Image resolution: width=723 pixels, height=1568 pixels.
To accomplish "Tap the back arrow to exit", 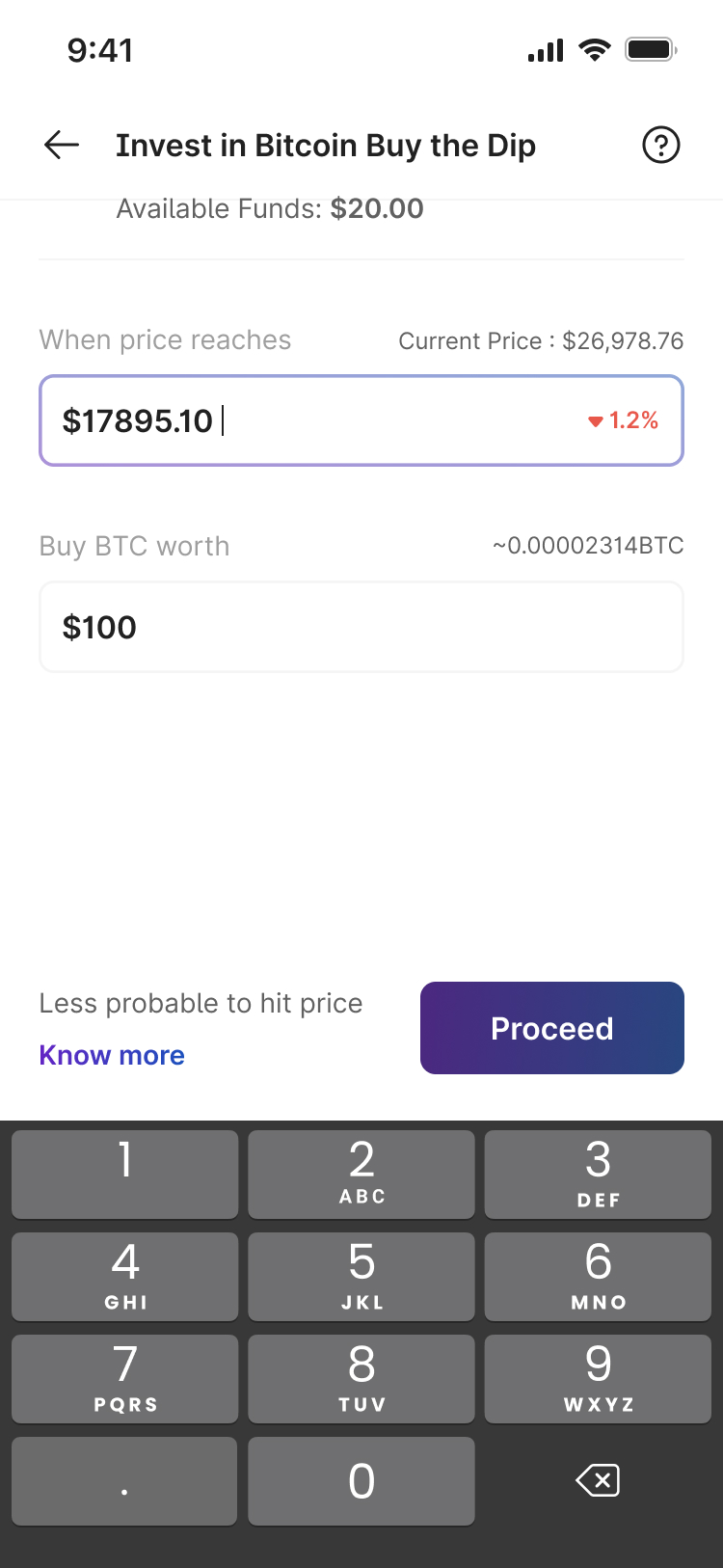I will click(60, 145).
